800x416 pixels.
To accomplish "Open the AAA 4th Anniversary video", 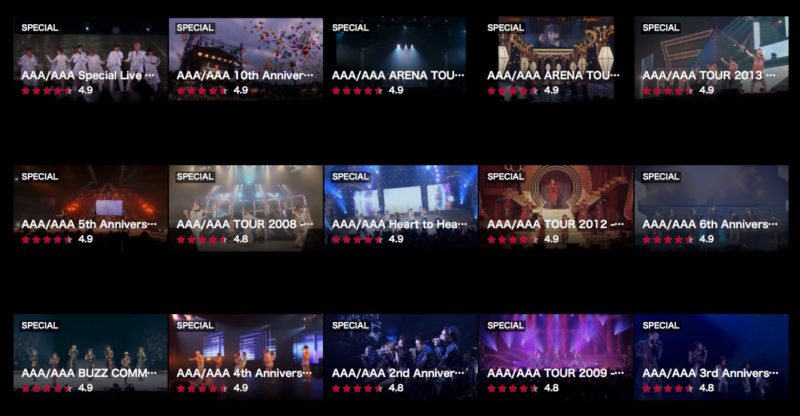I will [x=246, y=356].
